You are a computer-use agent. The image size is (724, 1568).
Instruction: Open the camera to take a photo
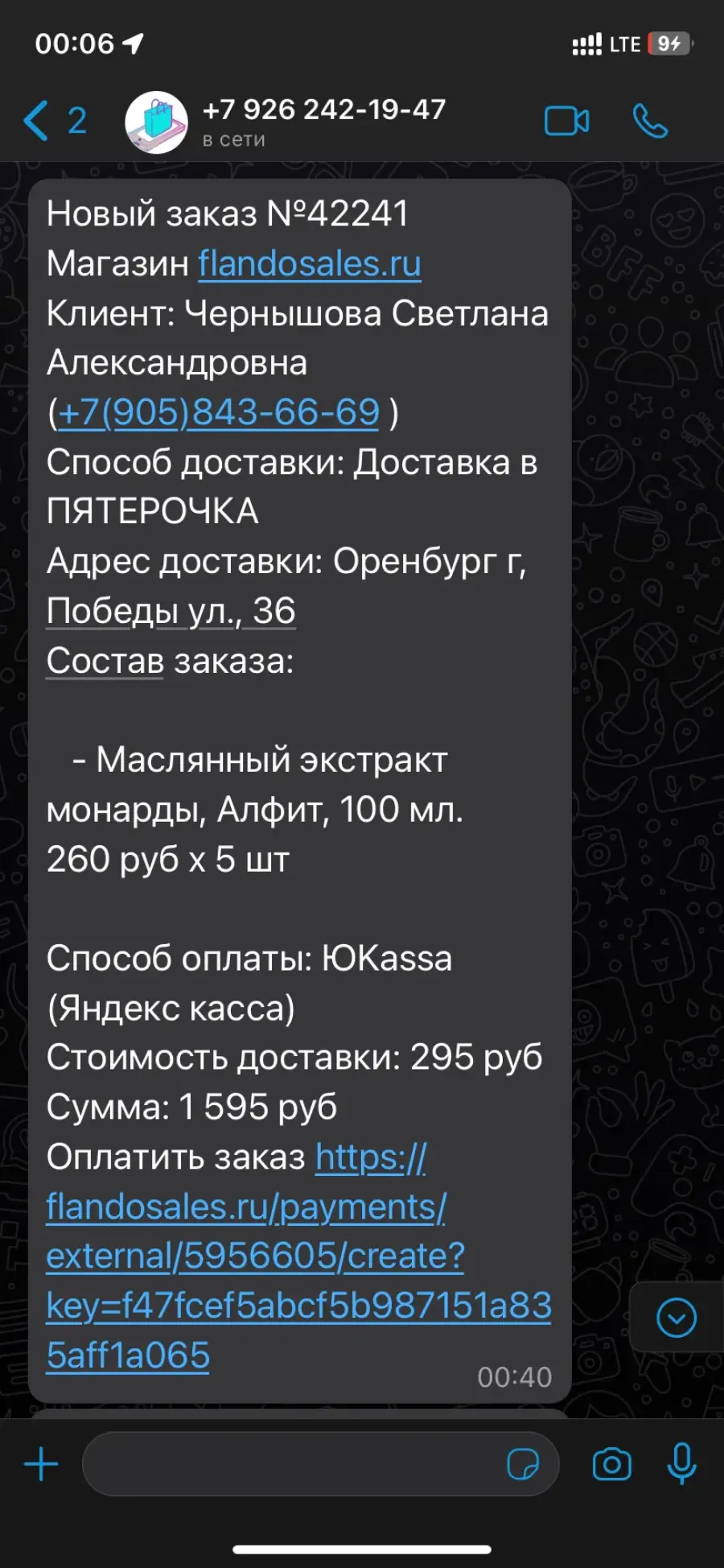[x=612, y=1463]
